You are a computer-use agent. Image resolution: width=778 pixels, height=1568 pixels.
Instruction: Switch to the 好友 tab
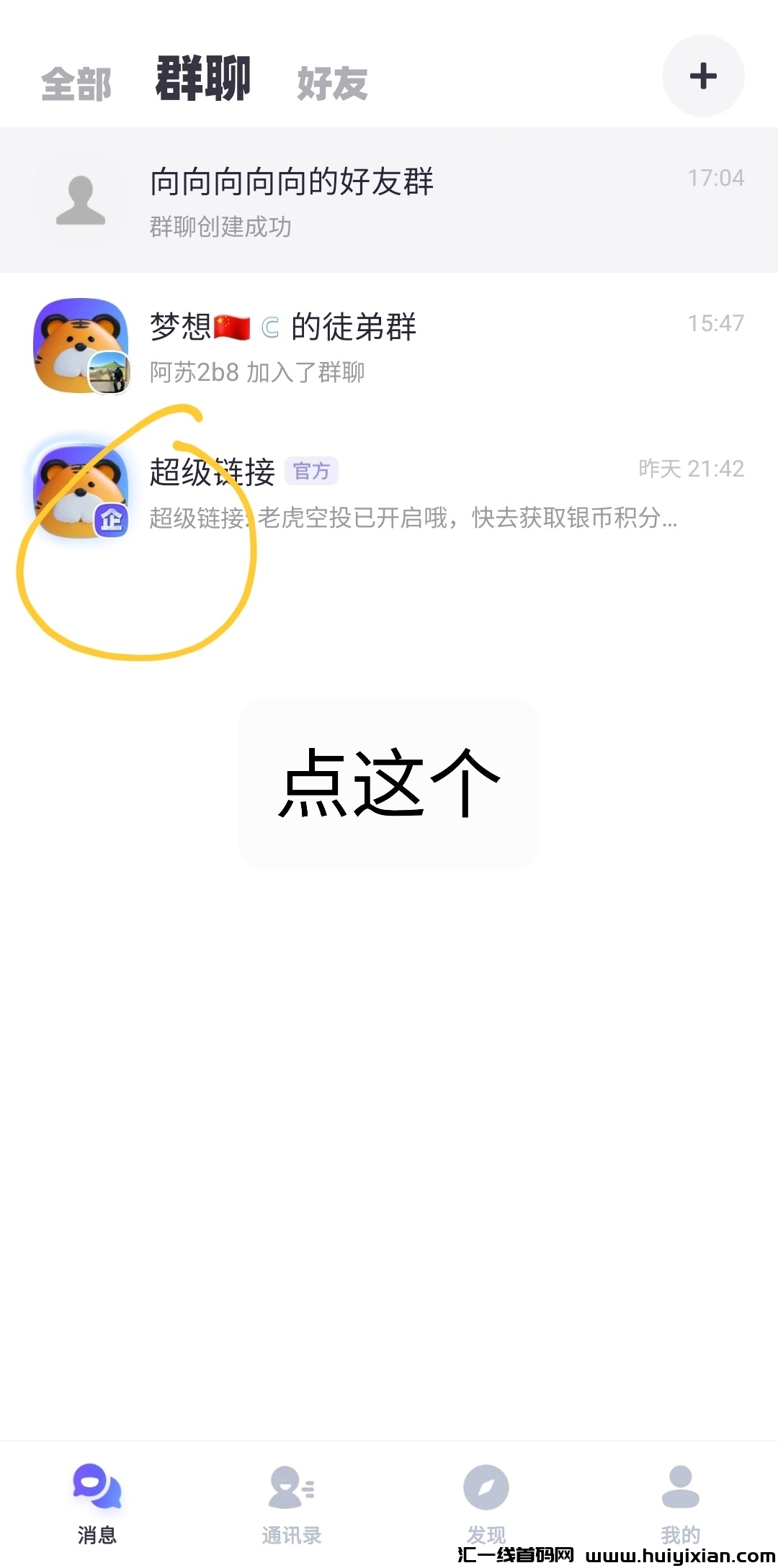pos(332,84)
